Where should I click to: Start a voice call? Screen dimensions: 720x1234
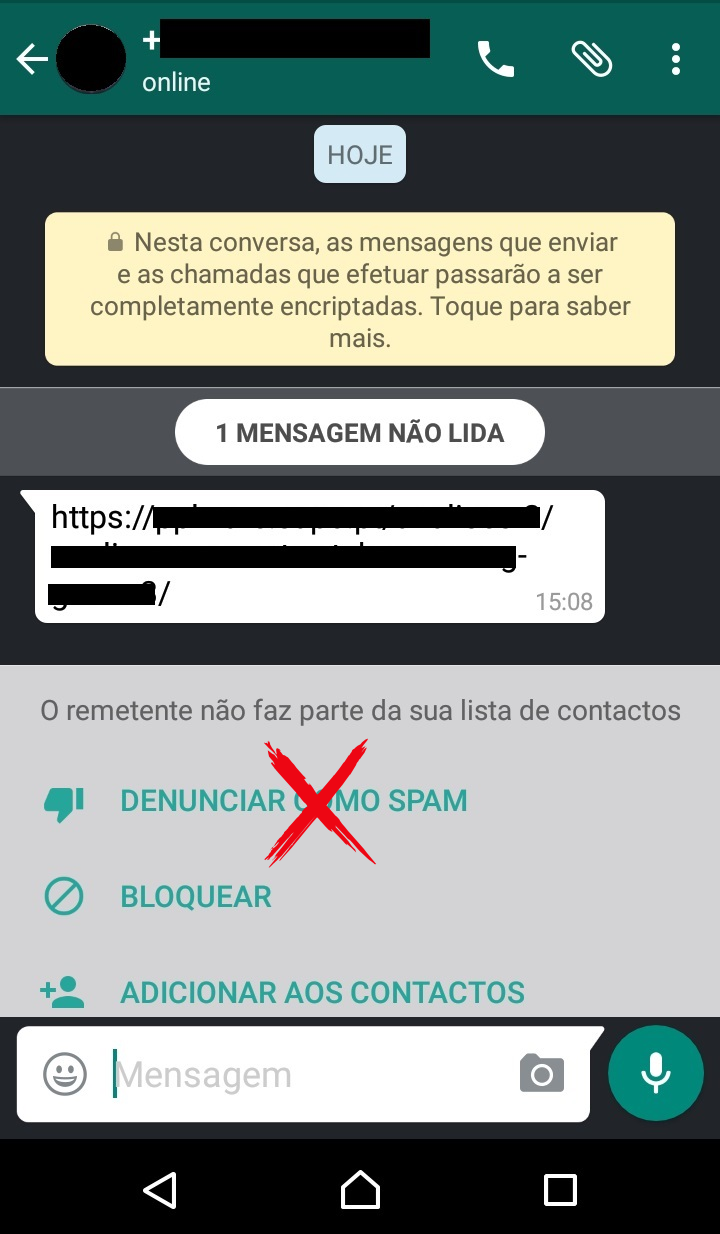[x=495, y=60]
